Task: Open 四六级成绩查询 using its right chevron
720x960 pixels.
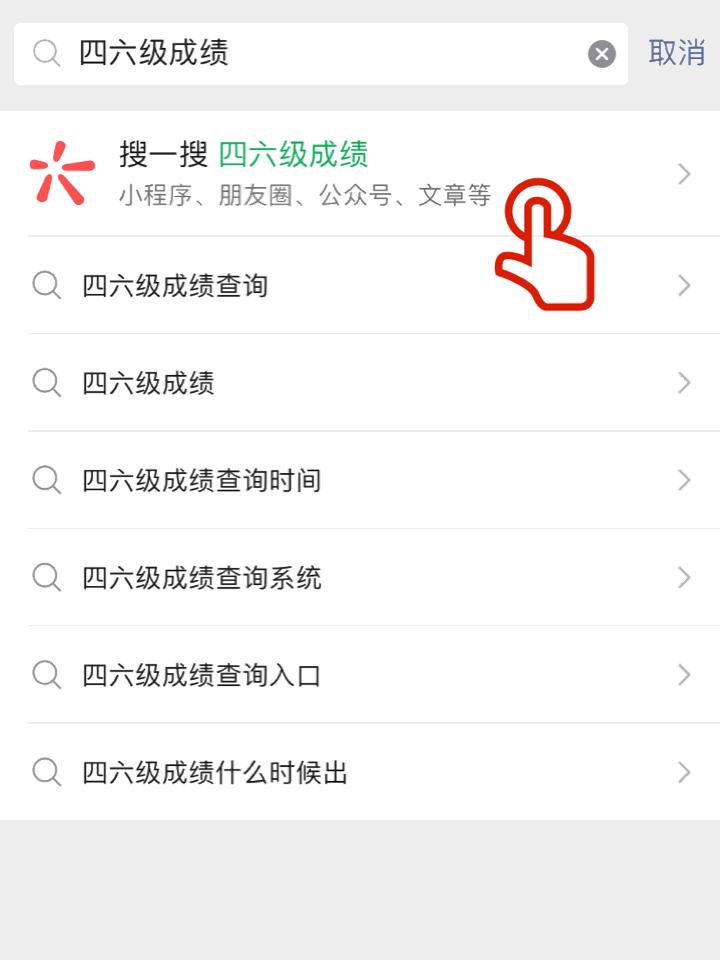Action: 684,286
